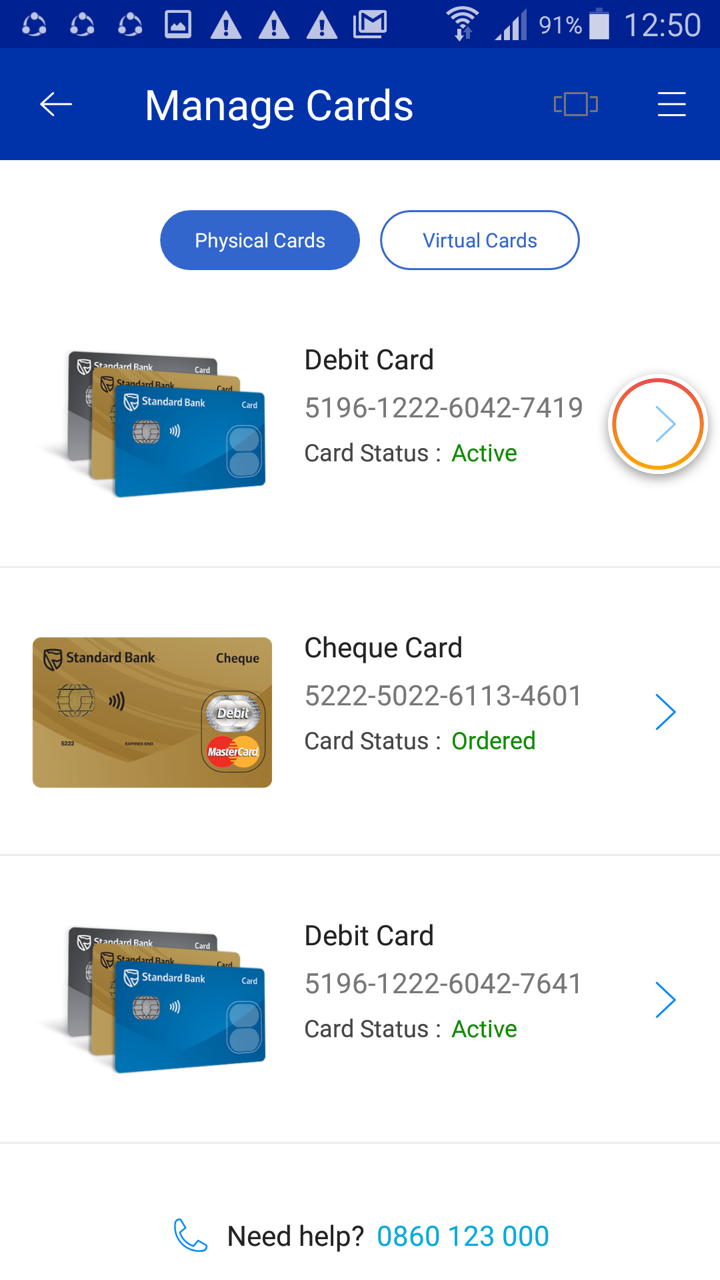Image resolution: width=720 pixels, height=1280 pixels.
Task: Open the card carousel icon in header
Action: coord(575,105)
